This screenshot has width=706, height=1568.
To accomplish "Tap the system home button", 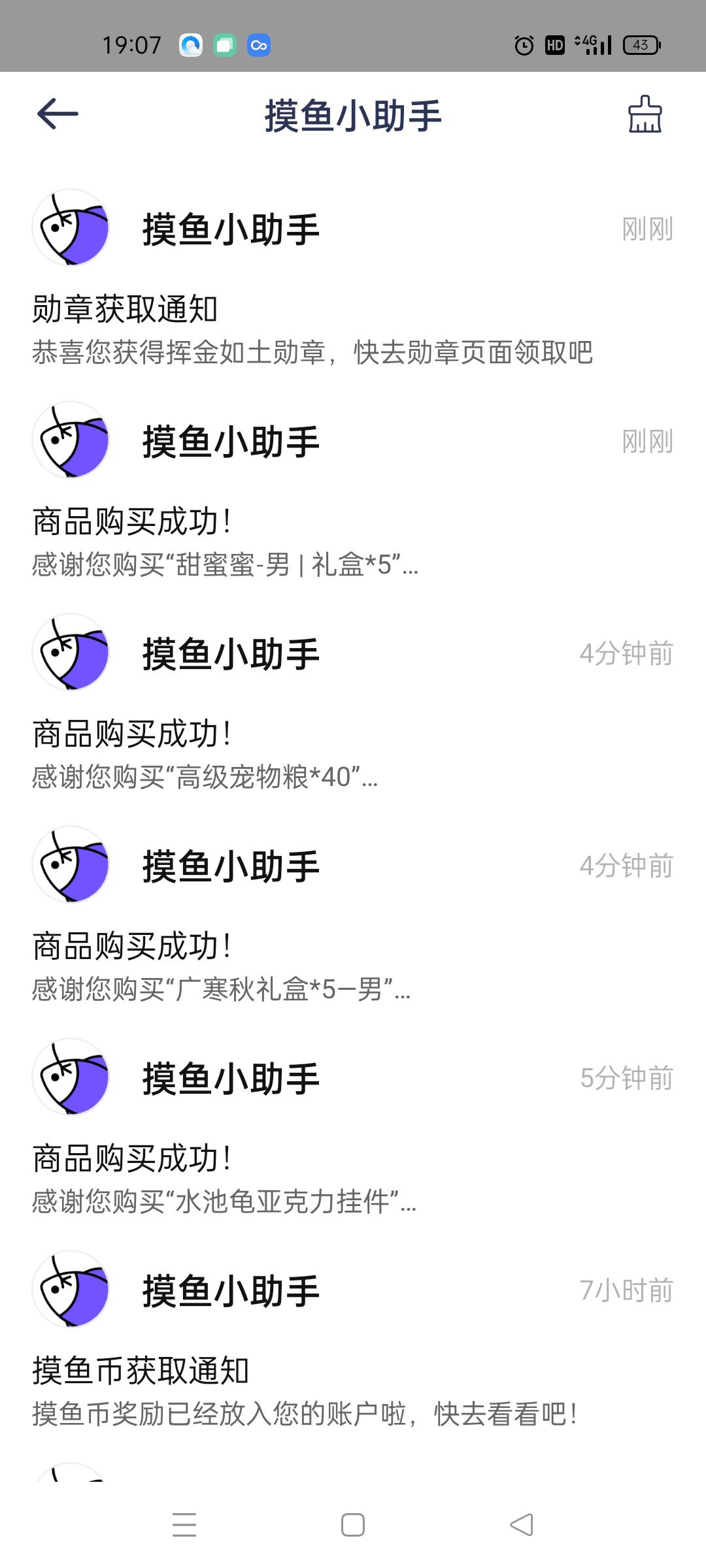I will 353,1525.
